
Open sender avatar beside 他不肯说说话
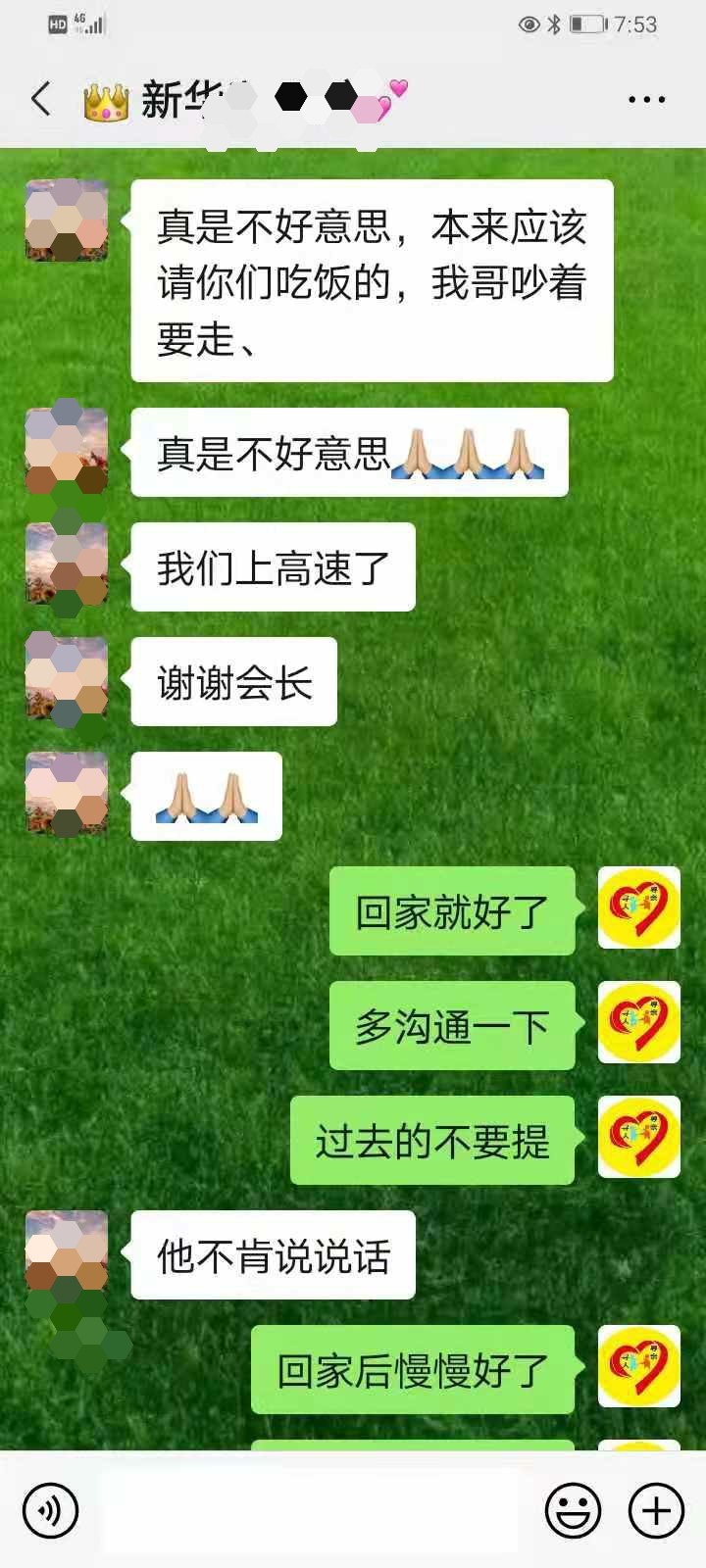pos(67,1251)
